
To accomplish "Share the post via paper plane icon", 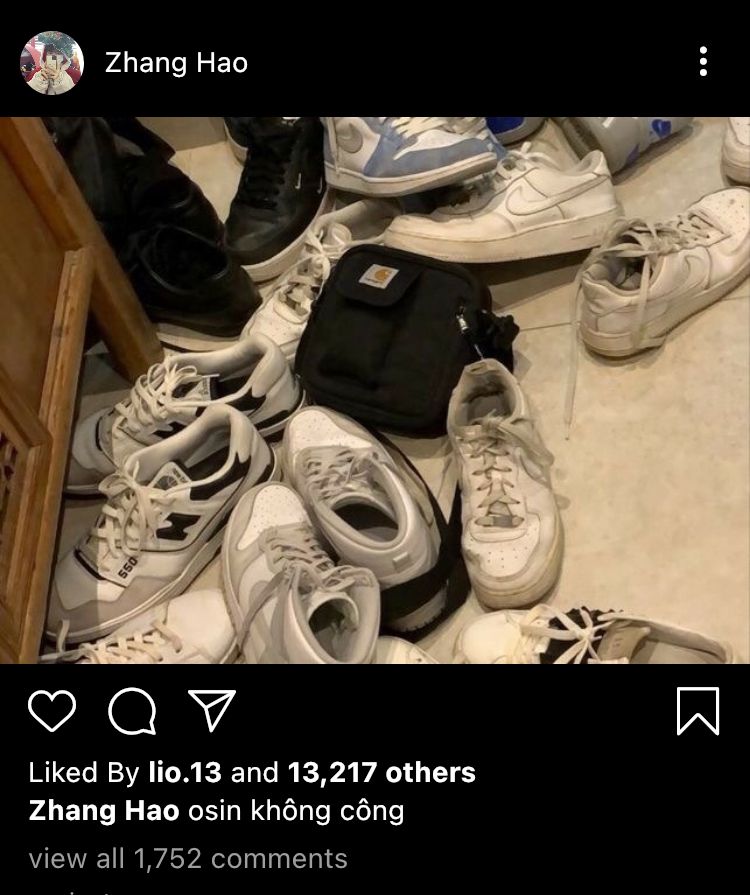I will 211,711.
